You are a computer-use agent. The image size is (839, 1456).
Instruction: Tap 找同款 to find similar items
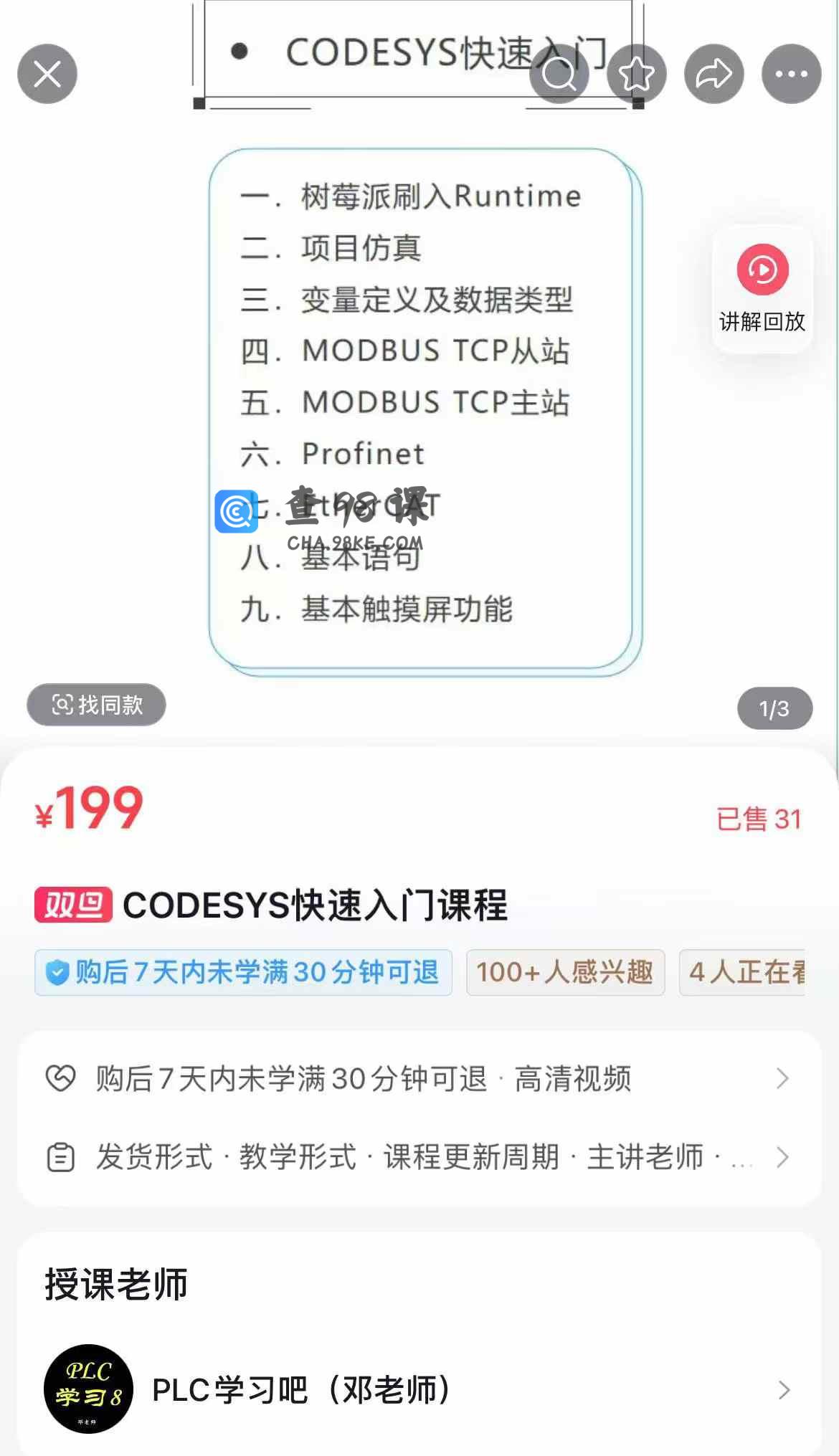tap(97, 705)
